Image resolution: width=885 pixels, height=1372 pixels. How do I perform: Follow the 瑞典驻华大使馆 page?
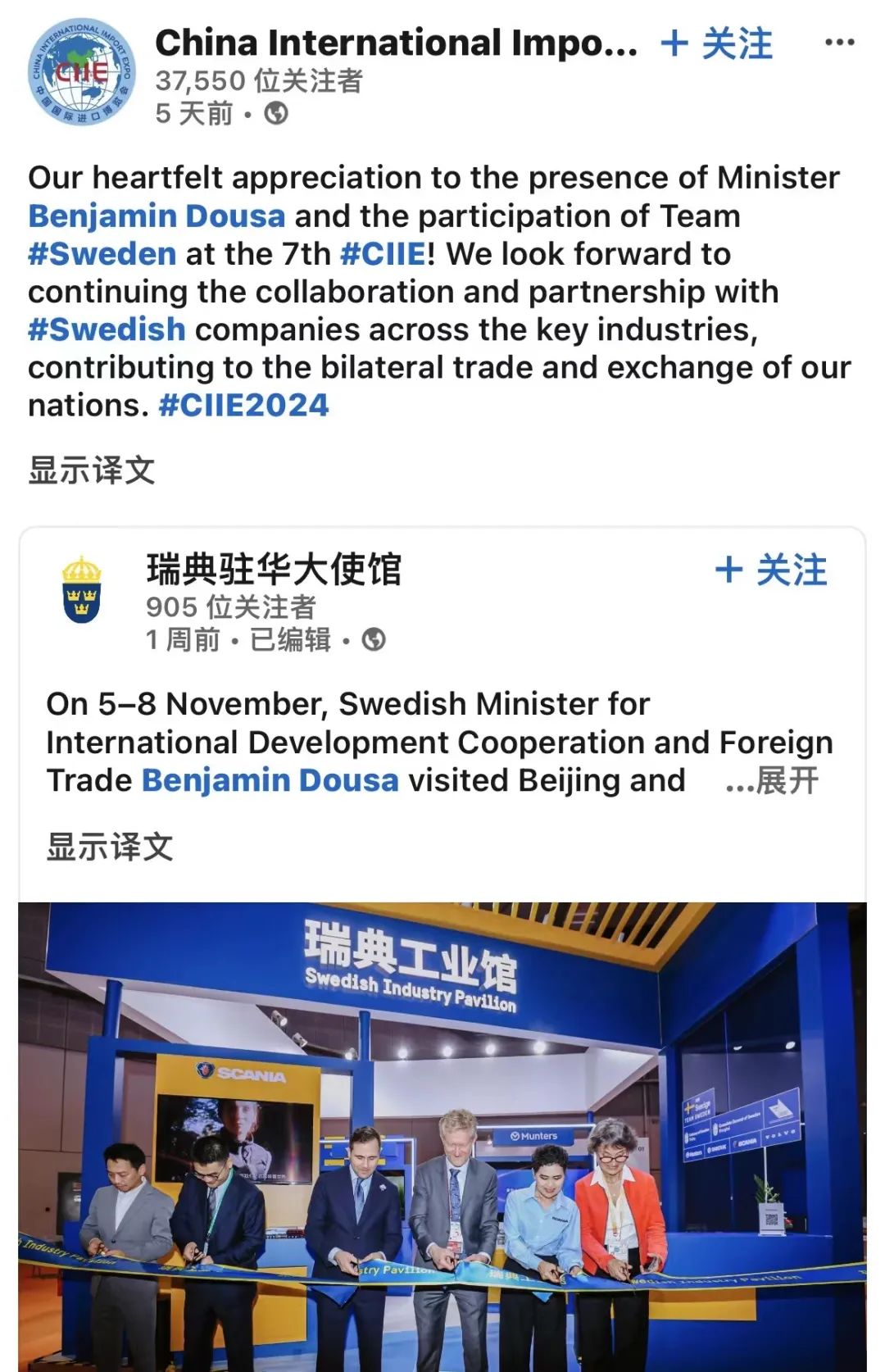771,570
